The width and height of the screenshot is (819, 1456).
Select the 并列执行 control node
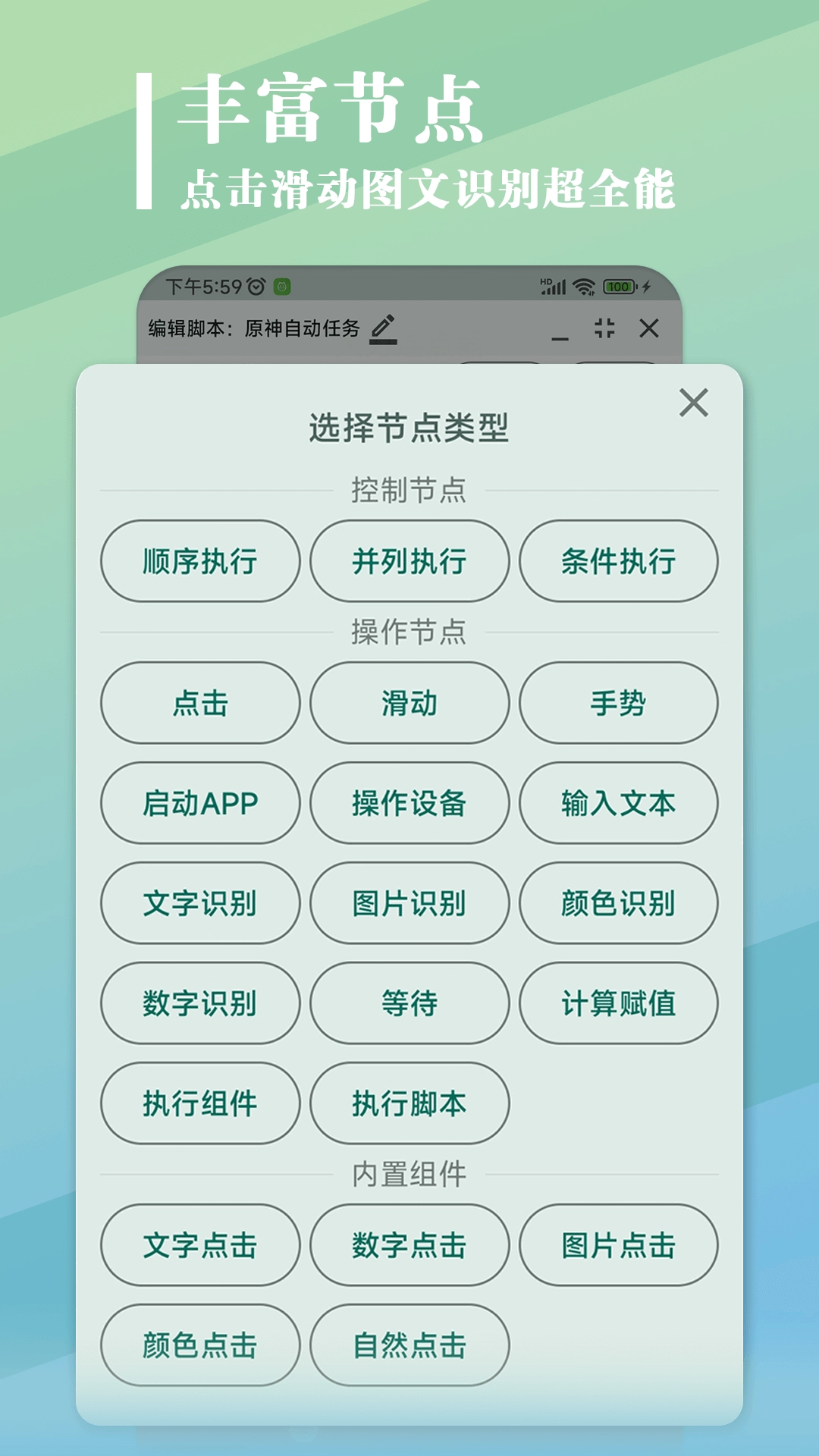click(x=409, y=560)
